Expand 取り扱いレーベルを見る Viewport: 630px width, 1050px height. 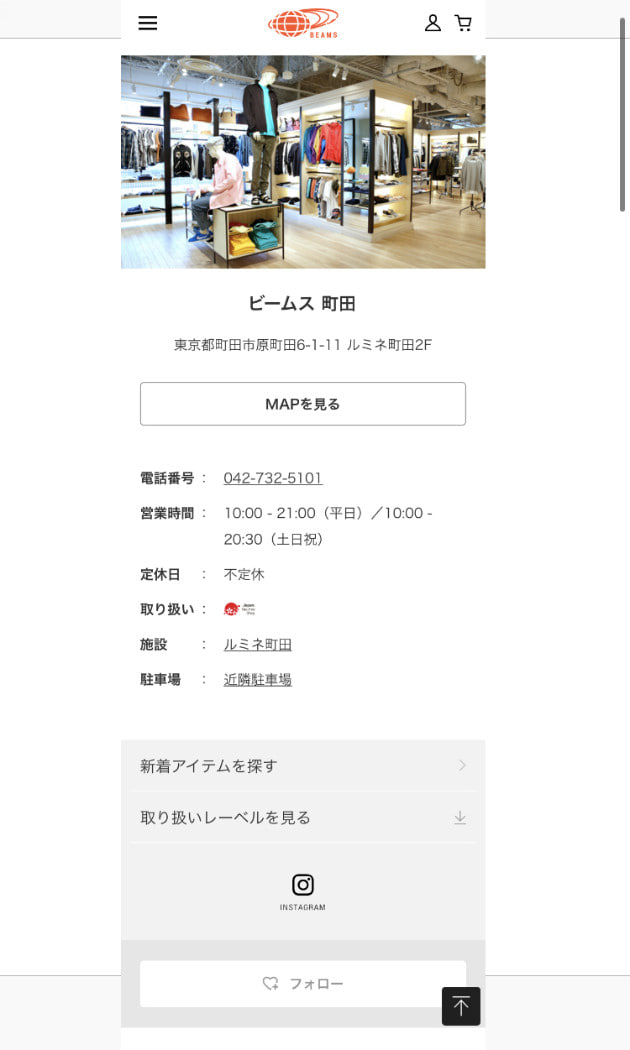pos(303,817)
